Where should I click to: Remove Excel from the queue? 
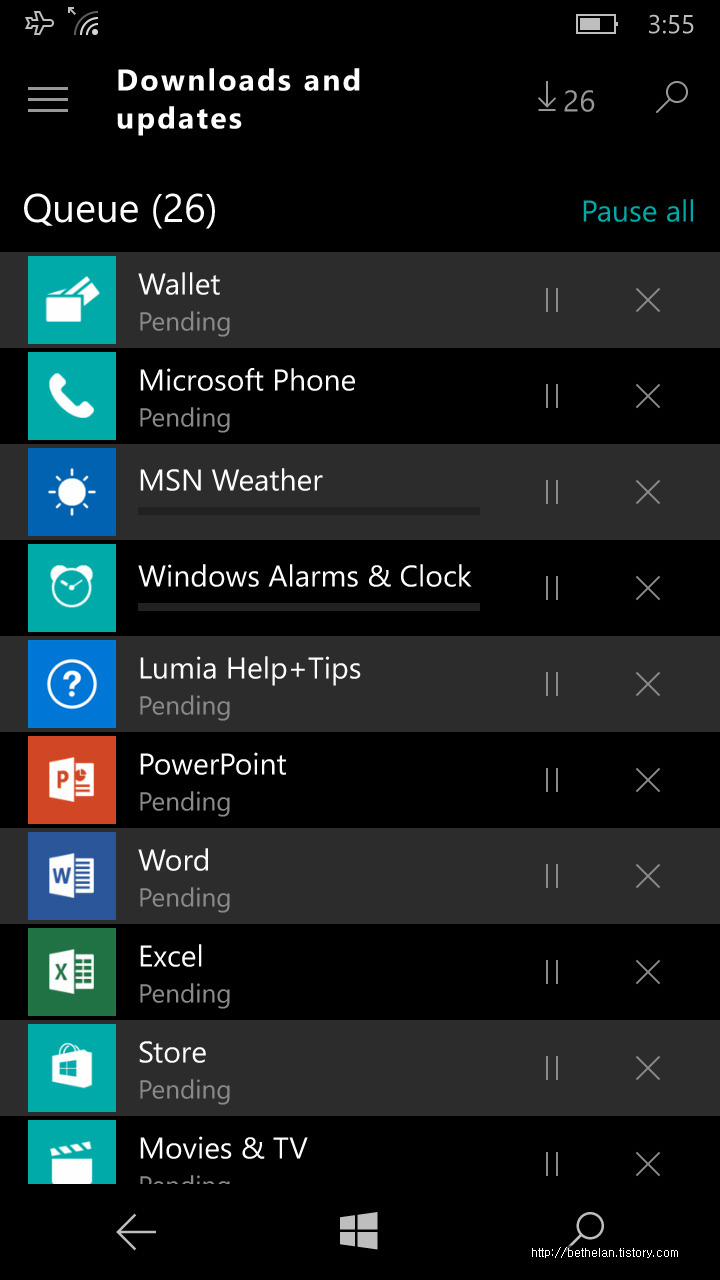(648, 972)
